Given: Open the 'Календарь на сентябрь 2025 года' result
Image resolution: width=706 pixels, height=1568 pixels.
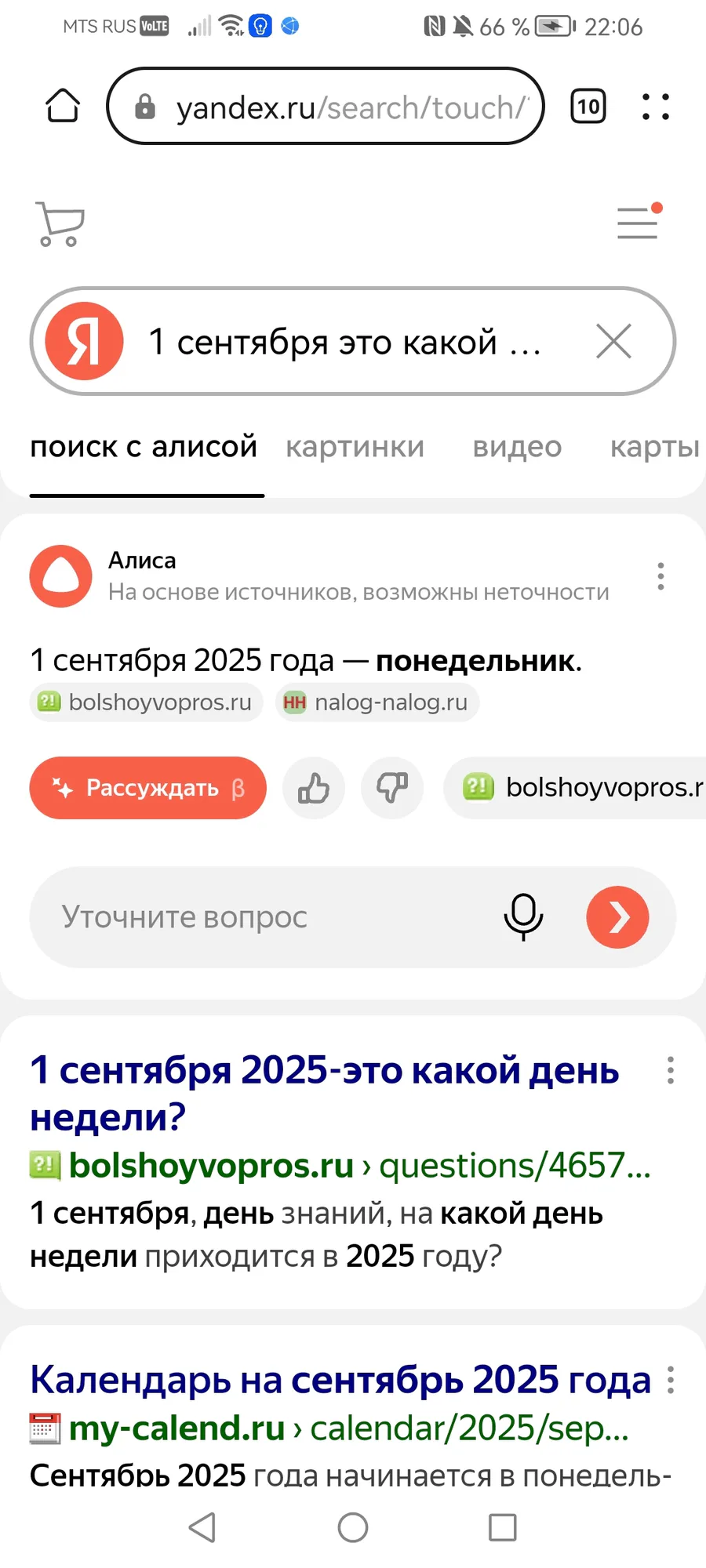Looking at the screenshot, I should pos(340,1379).
